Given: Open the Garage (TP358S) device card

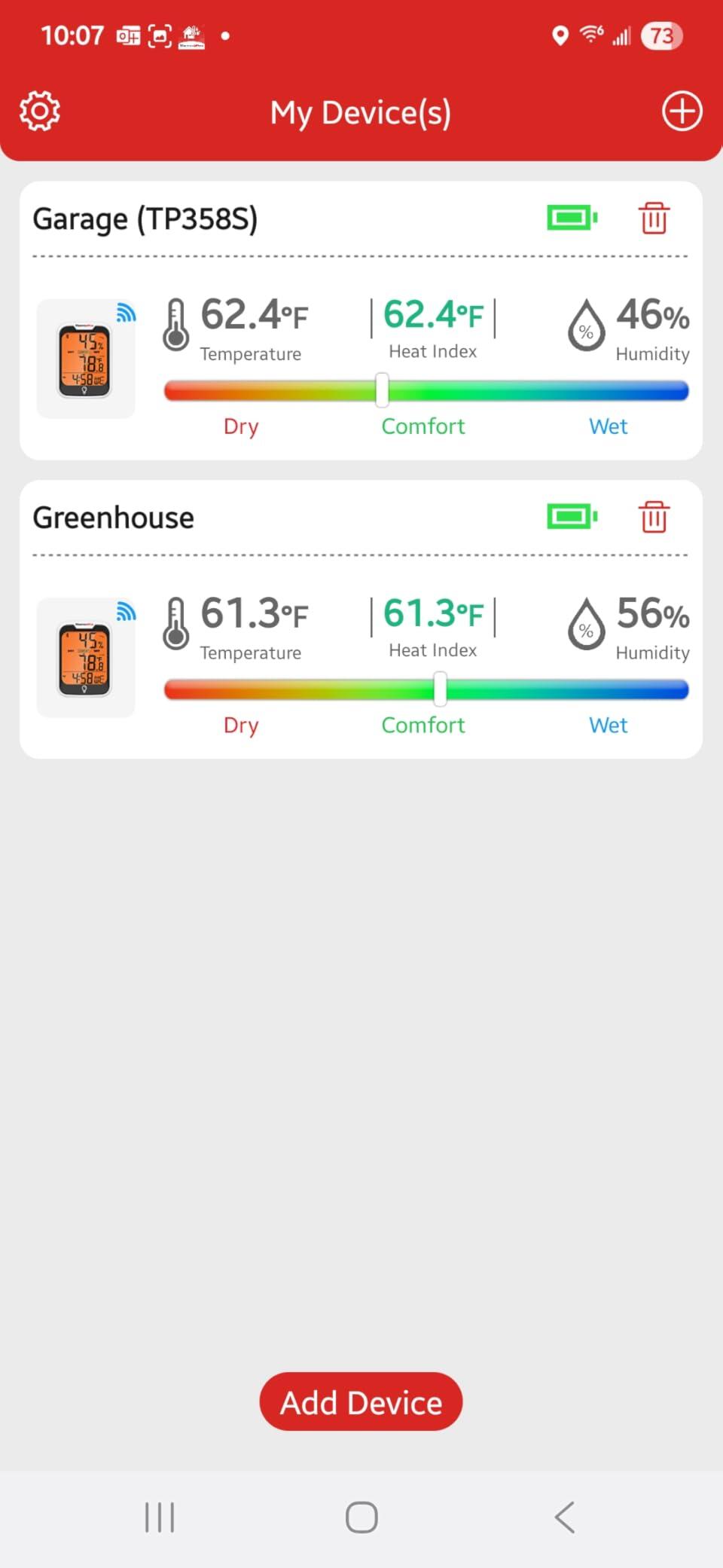Looking at the screenshot, I should tap(361, 320).
